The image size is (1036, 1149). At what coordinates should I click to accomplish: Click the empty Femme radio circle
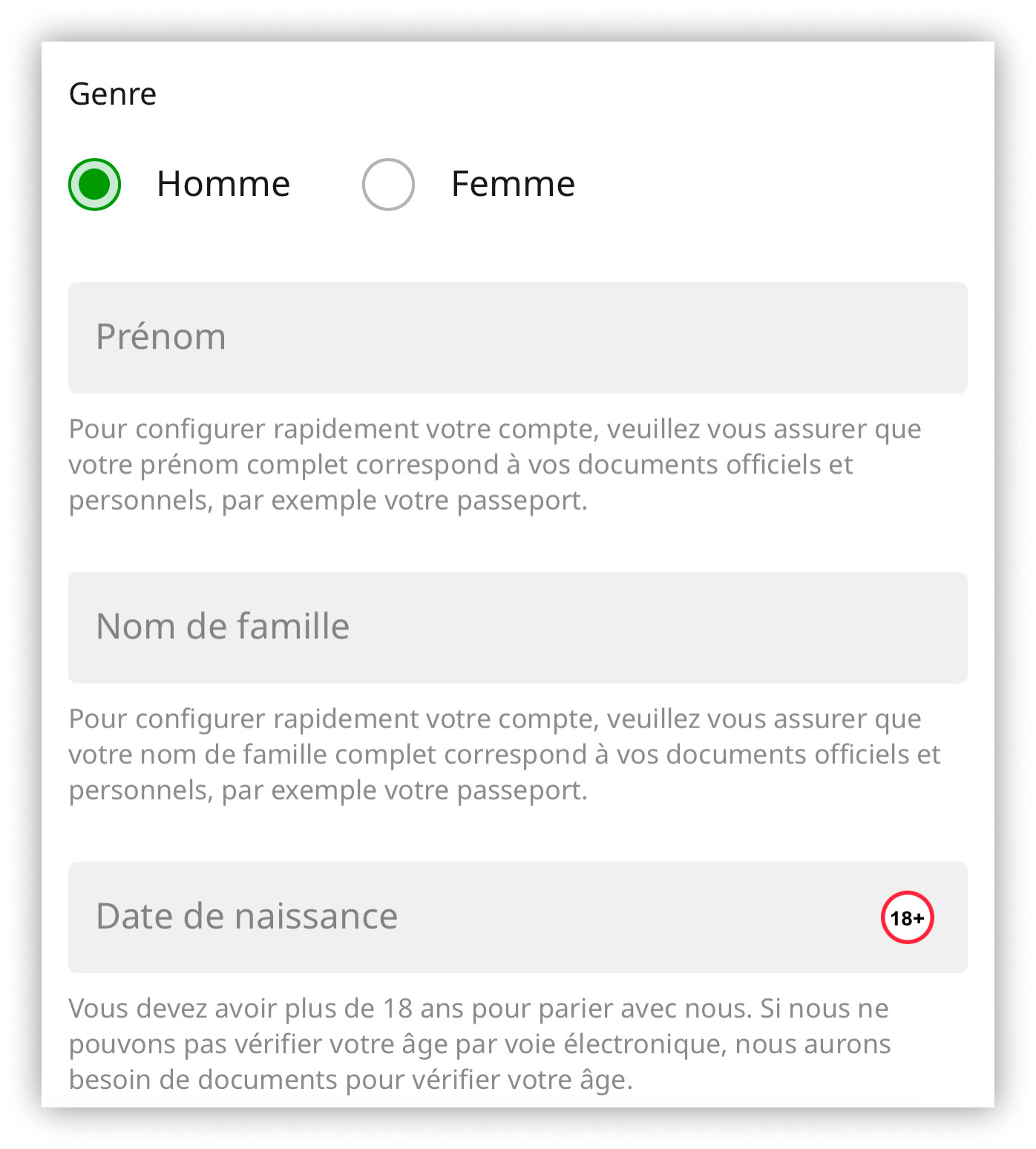point(387,185)
